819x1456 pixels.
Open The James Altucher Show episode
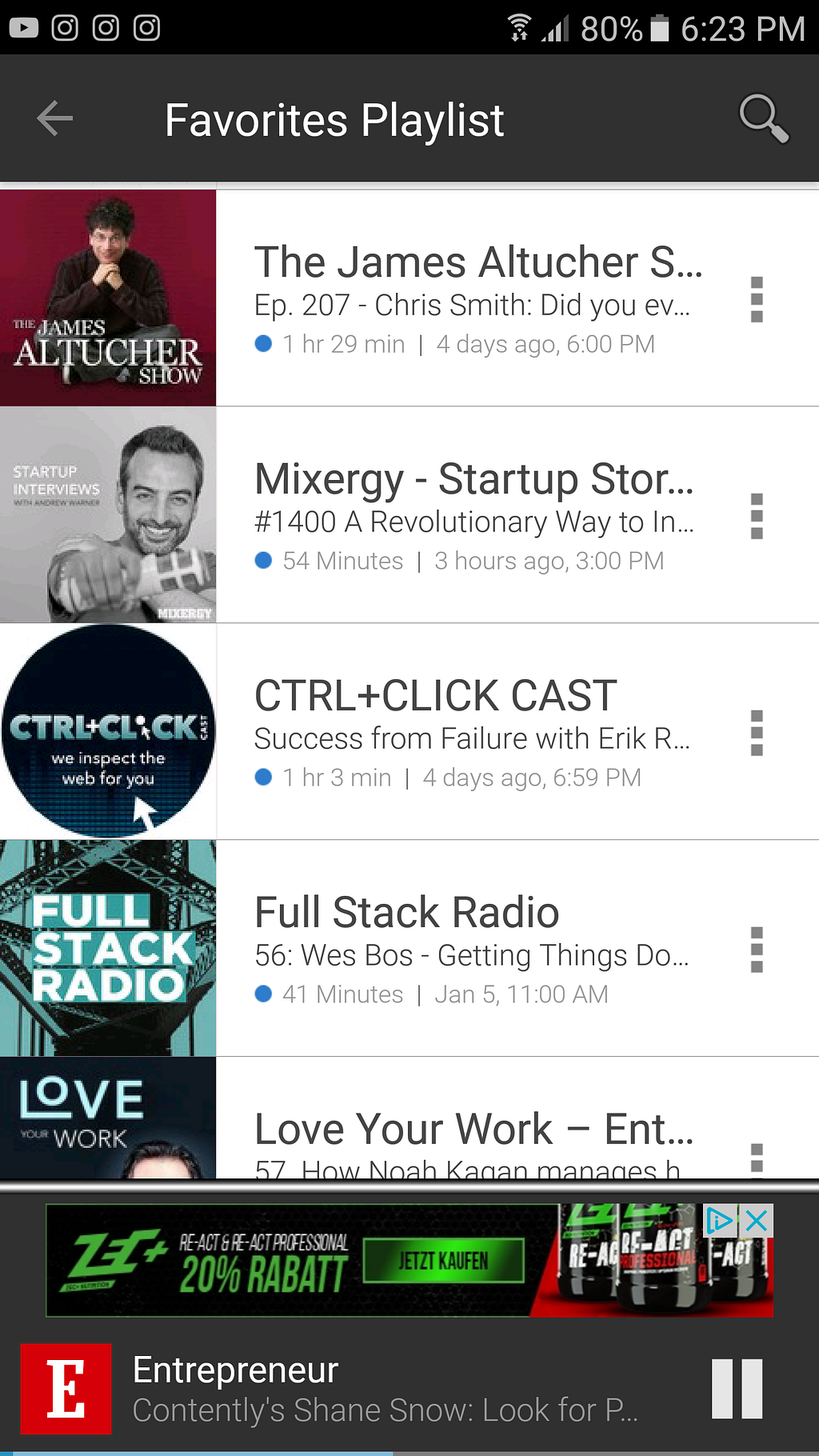click(x=477, y=298)
